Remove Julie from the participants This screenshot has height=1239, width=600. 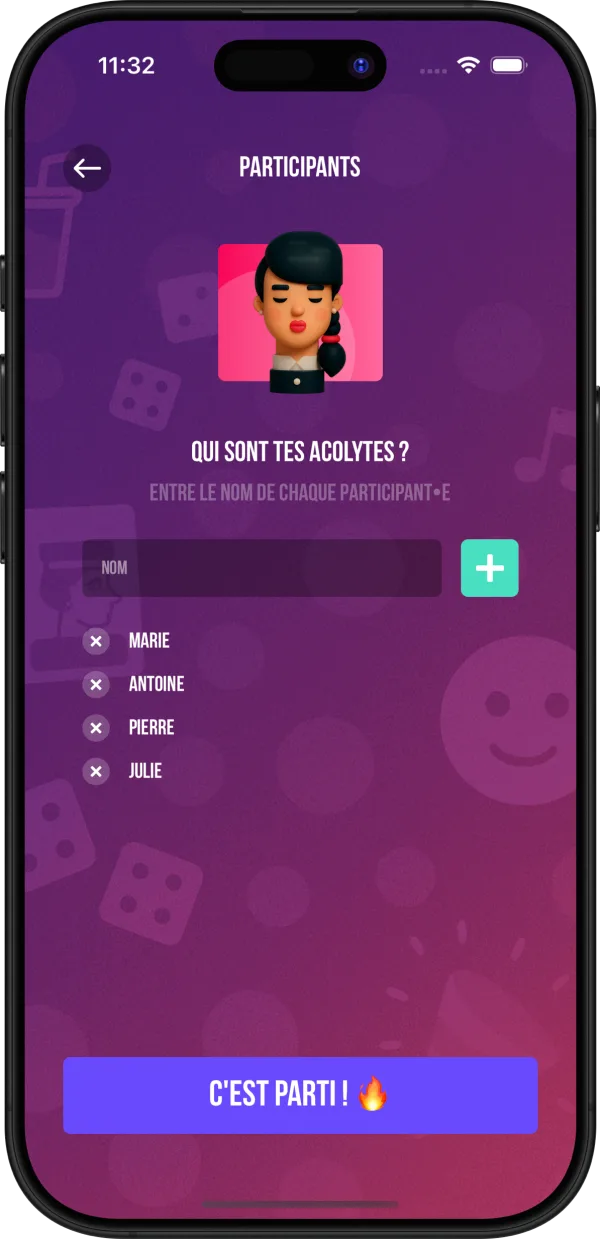coord(96,771)
